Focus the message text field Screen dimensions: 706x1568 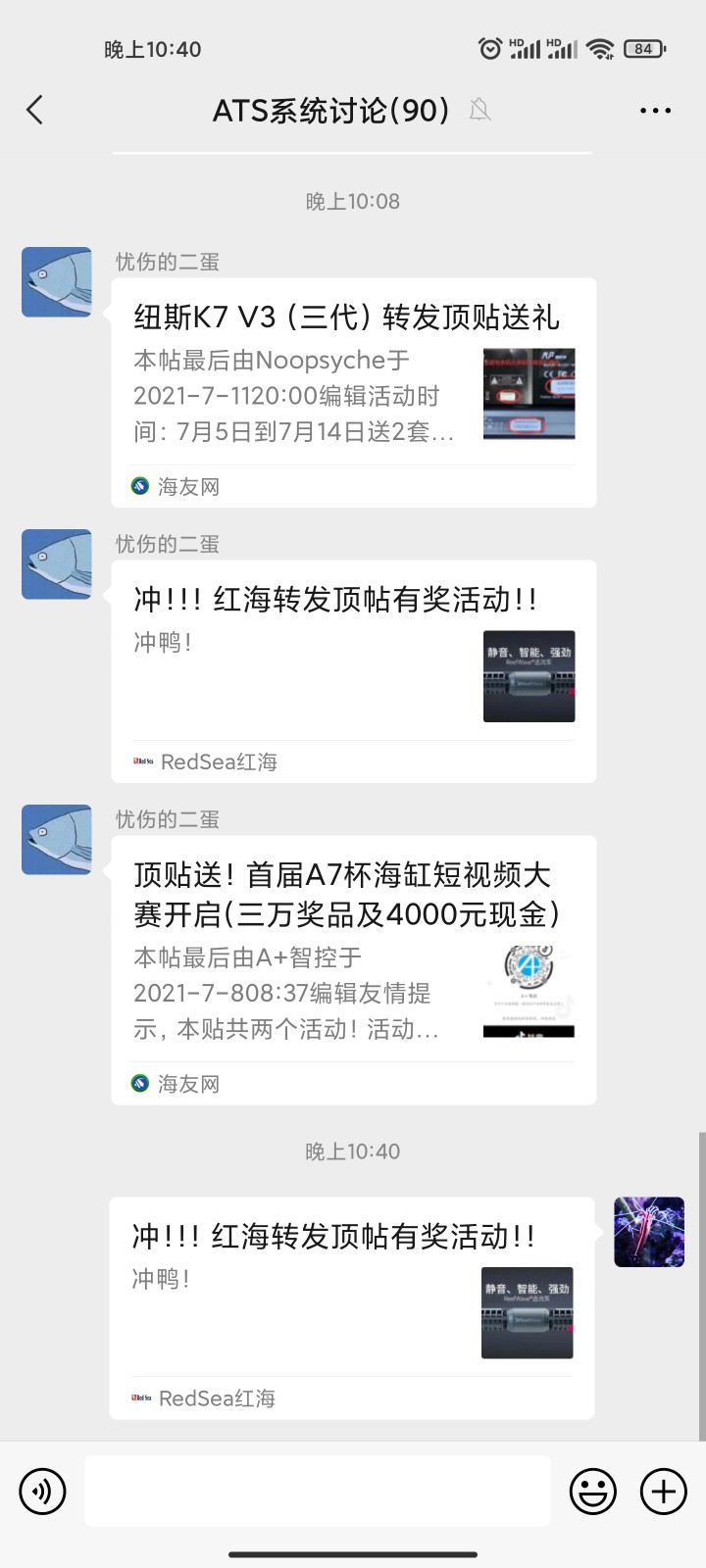click(x=317, y=1492)
